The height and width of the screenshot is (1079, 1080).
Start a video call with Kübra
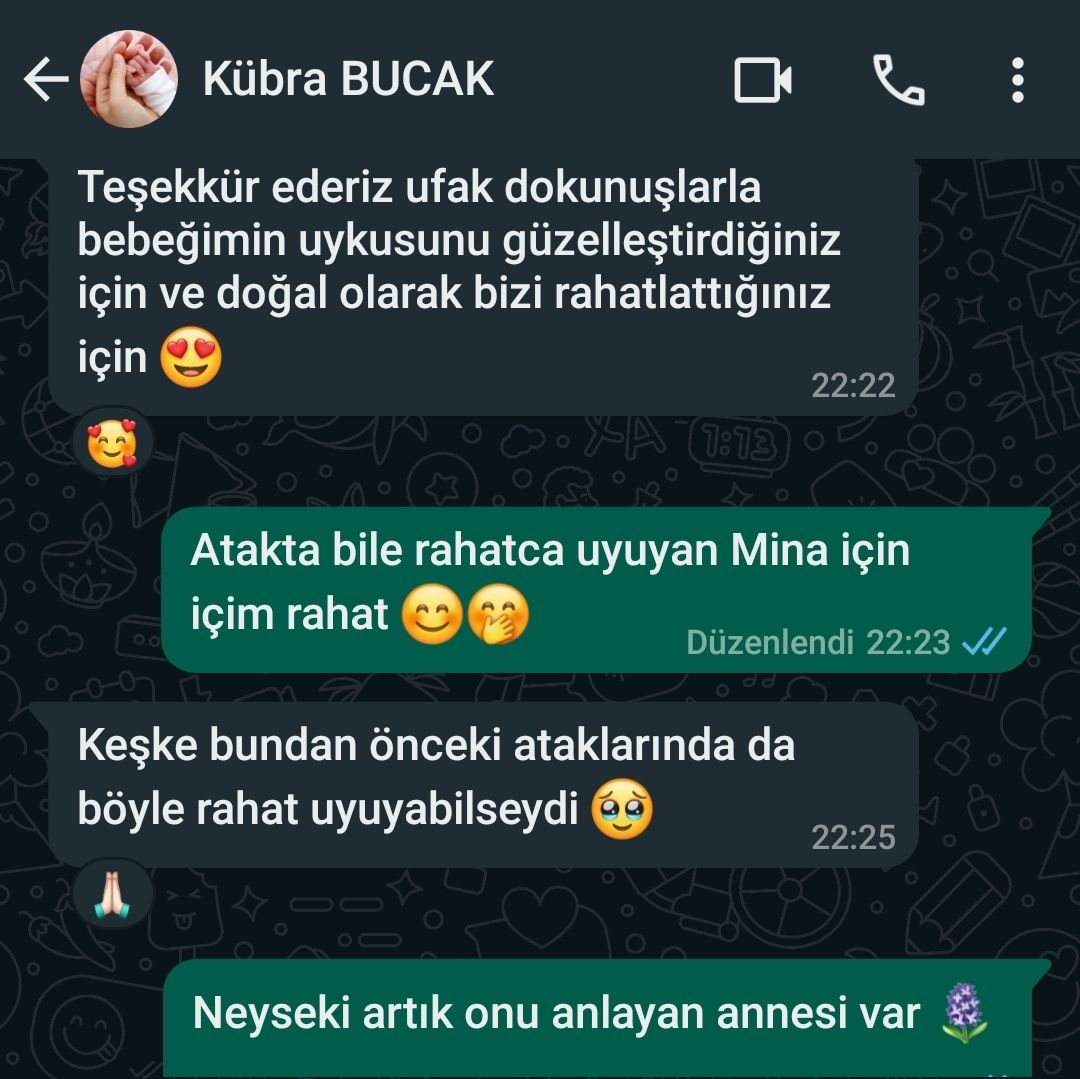pyautogui.click(x=763, y=80)
